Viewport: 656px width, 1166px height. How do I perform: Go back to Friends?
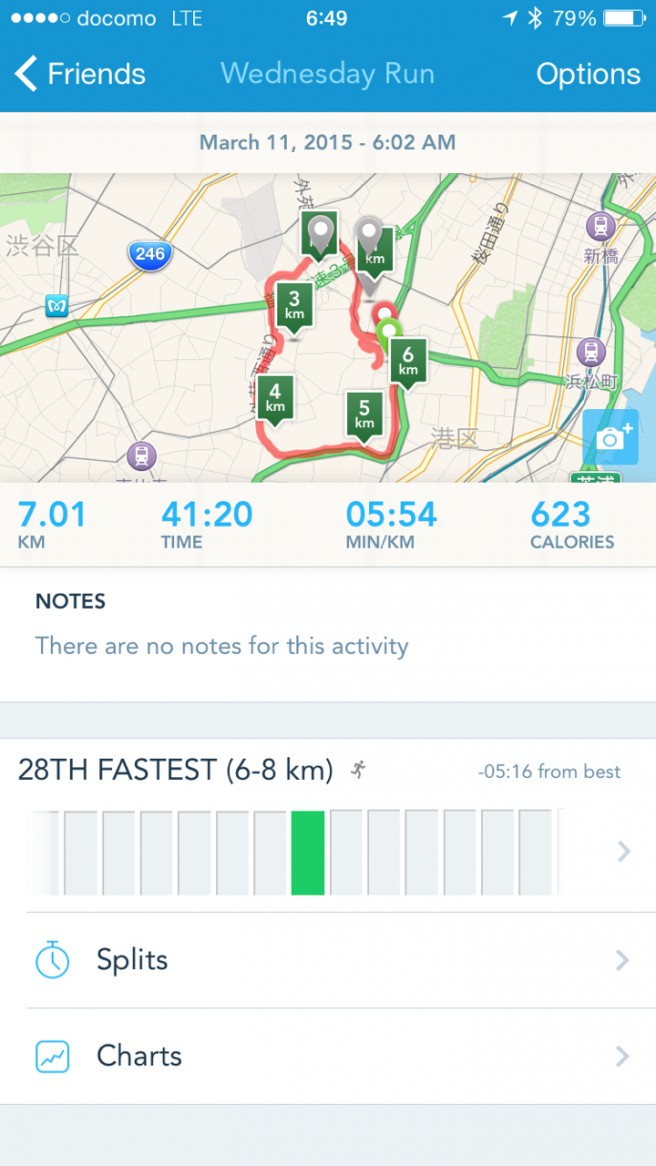[80, 74]
